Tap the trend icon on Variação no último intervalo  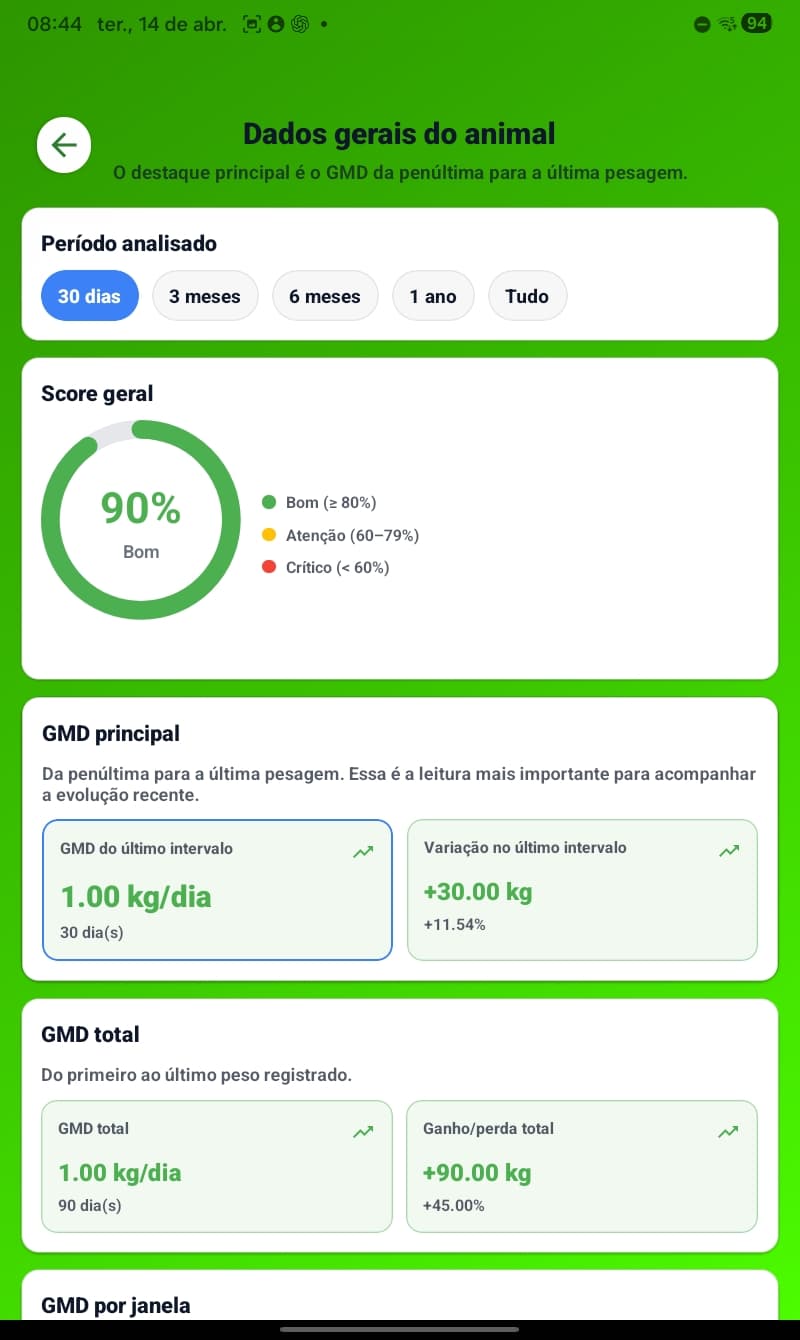coord(728,850)
